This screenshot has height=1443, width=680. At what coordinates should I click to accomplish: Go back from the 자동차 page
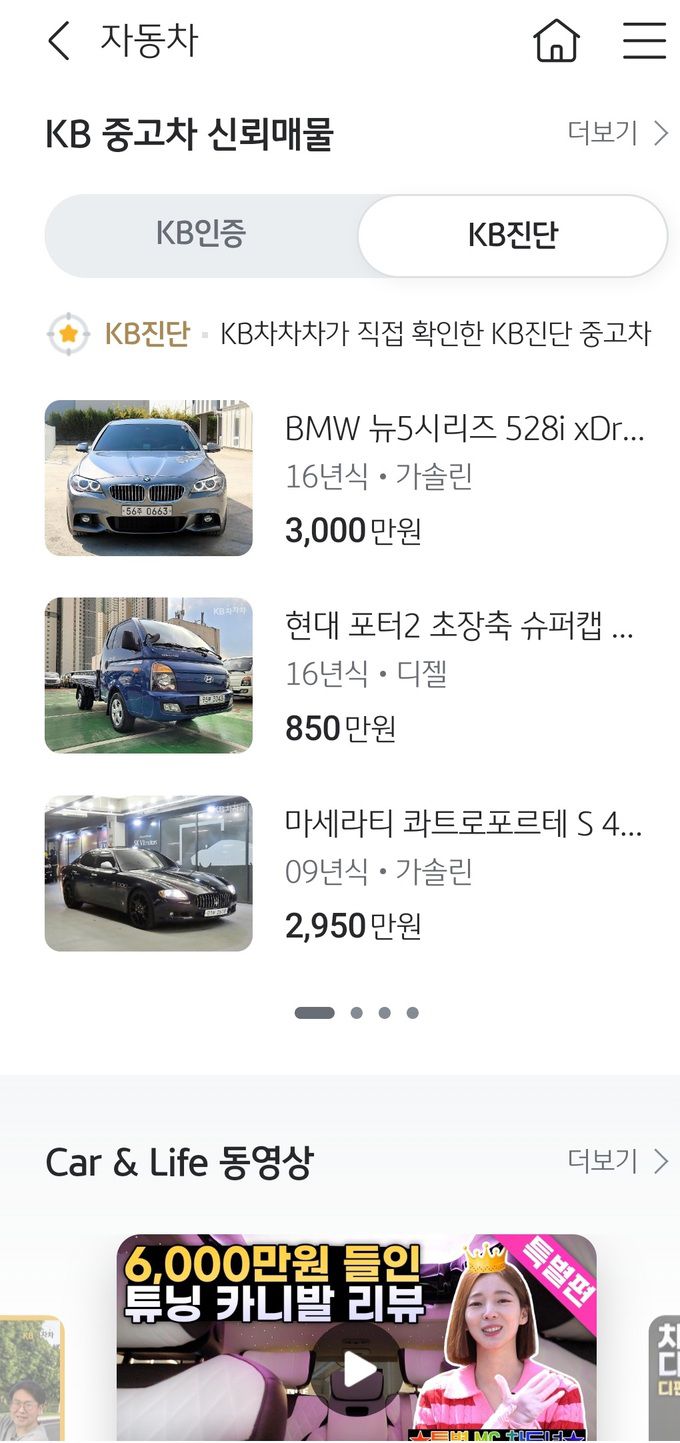(59, 42)
